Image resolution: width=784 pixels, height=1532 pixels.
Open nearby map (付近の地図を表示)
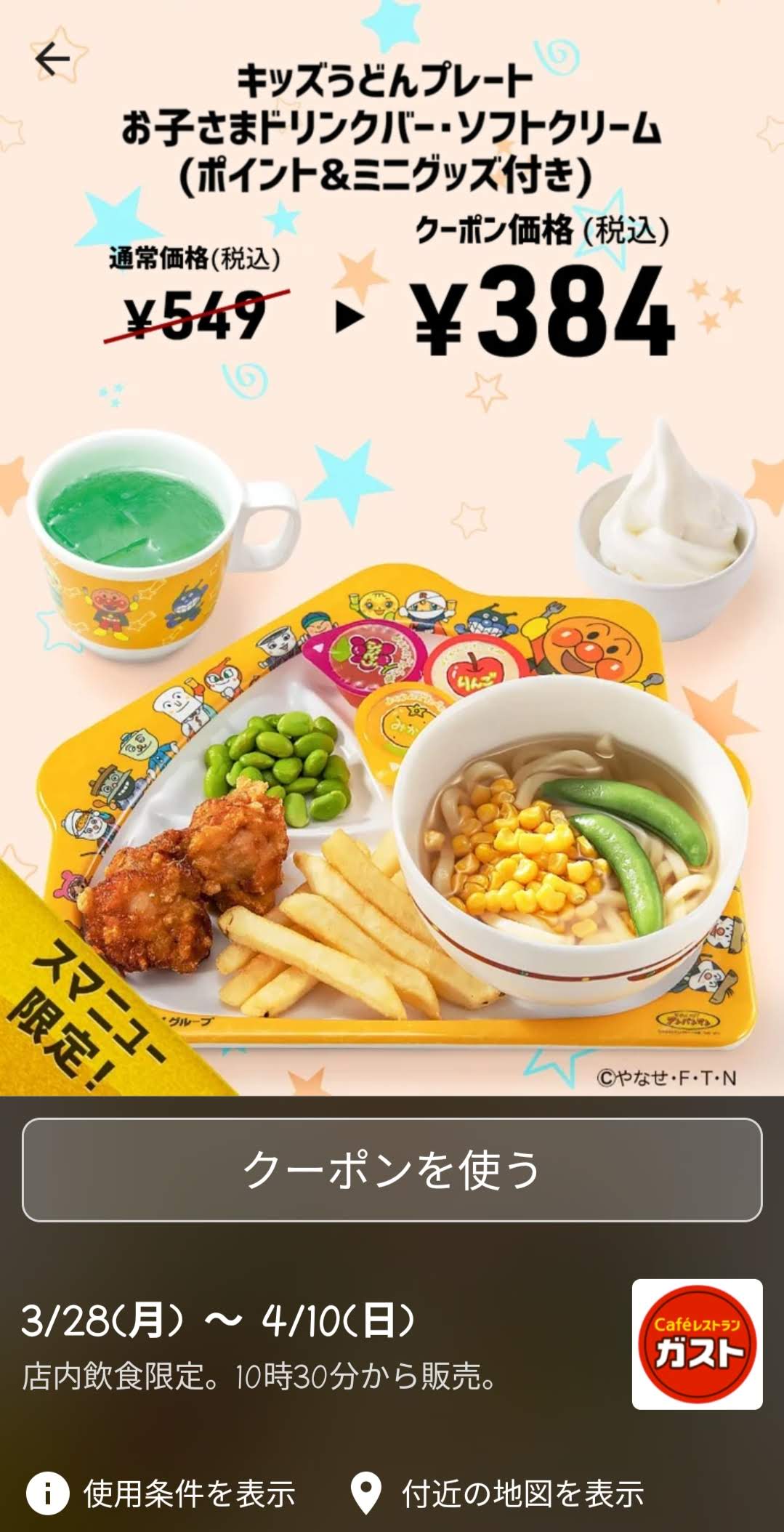[498, 1493]
